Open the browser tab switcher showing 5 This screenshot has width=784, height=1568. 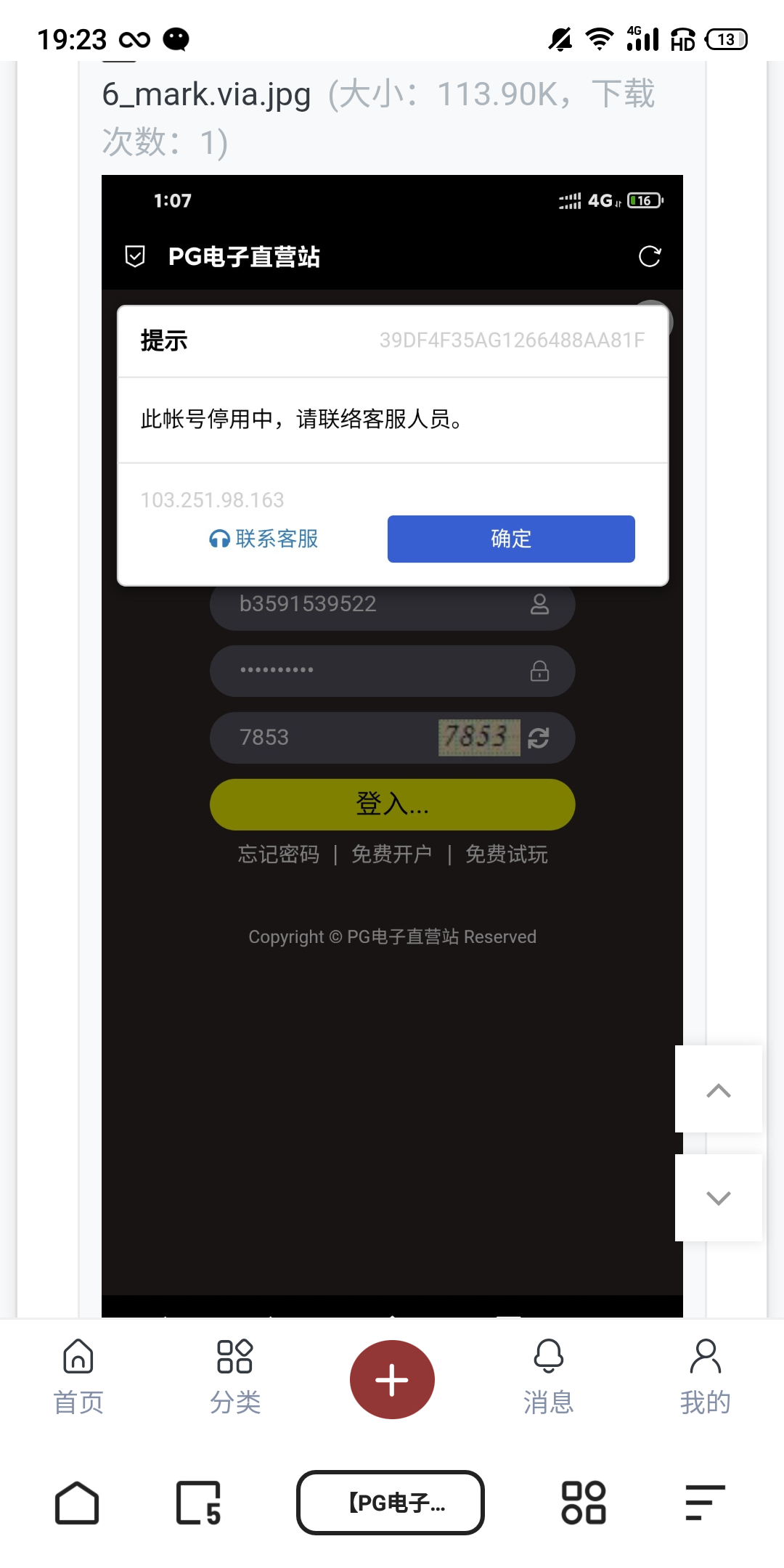coord(198,1503)
